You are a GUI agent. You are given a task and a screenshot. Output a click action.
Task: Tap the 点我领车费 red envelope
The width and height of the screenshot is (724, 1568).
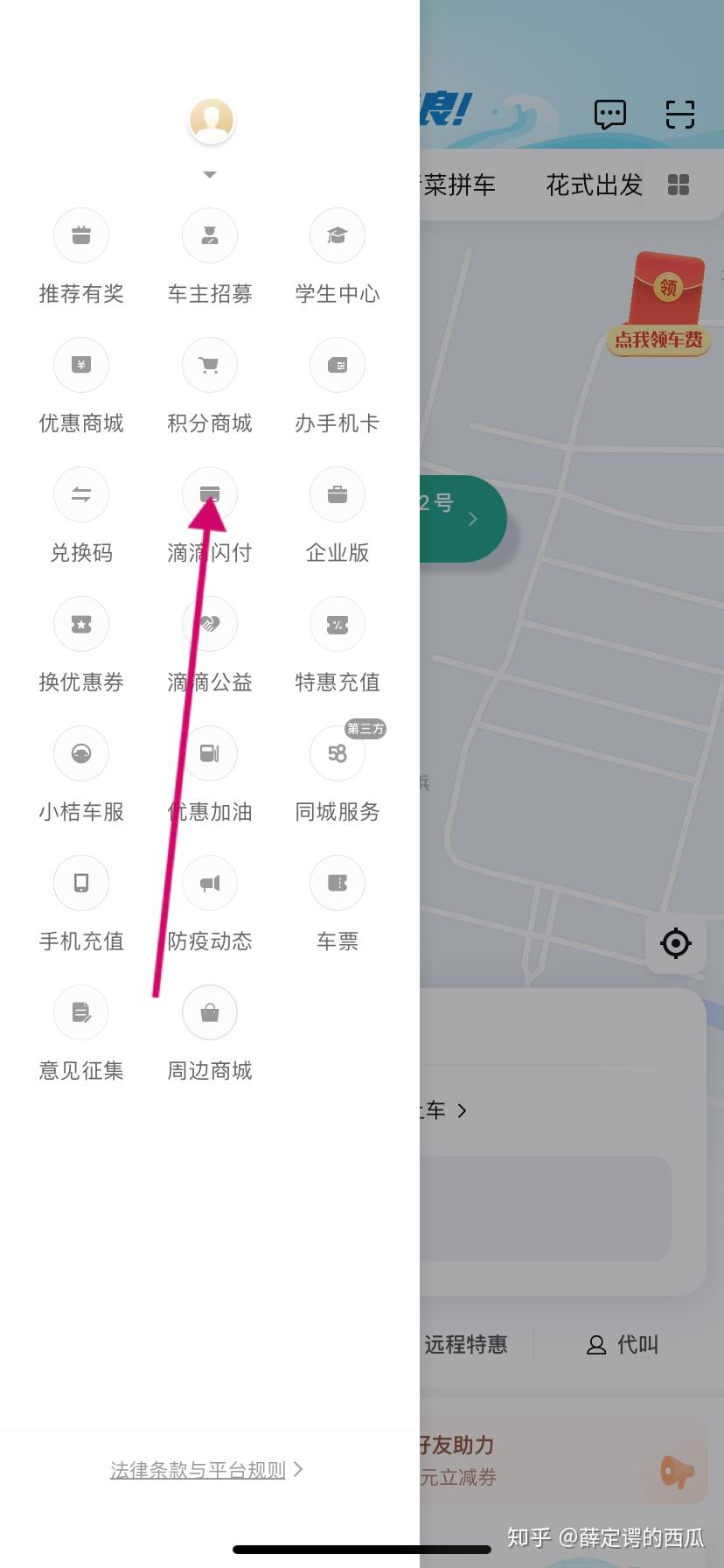[x=658, y=341]
